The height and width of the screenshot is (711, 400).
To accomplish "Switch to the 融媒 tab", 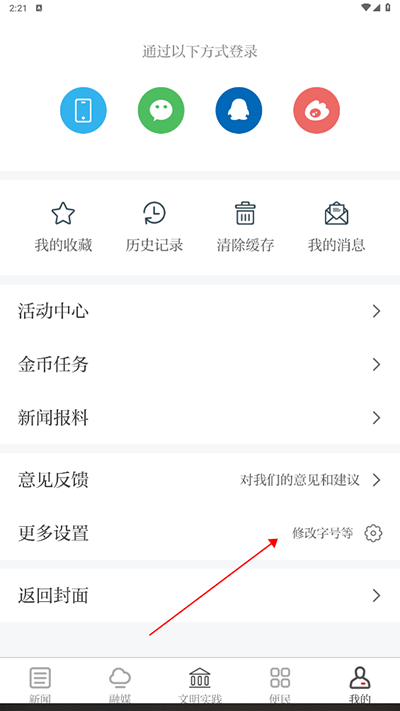I will point(120,684).
